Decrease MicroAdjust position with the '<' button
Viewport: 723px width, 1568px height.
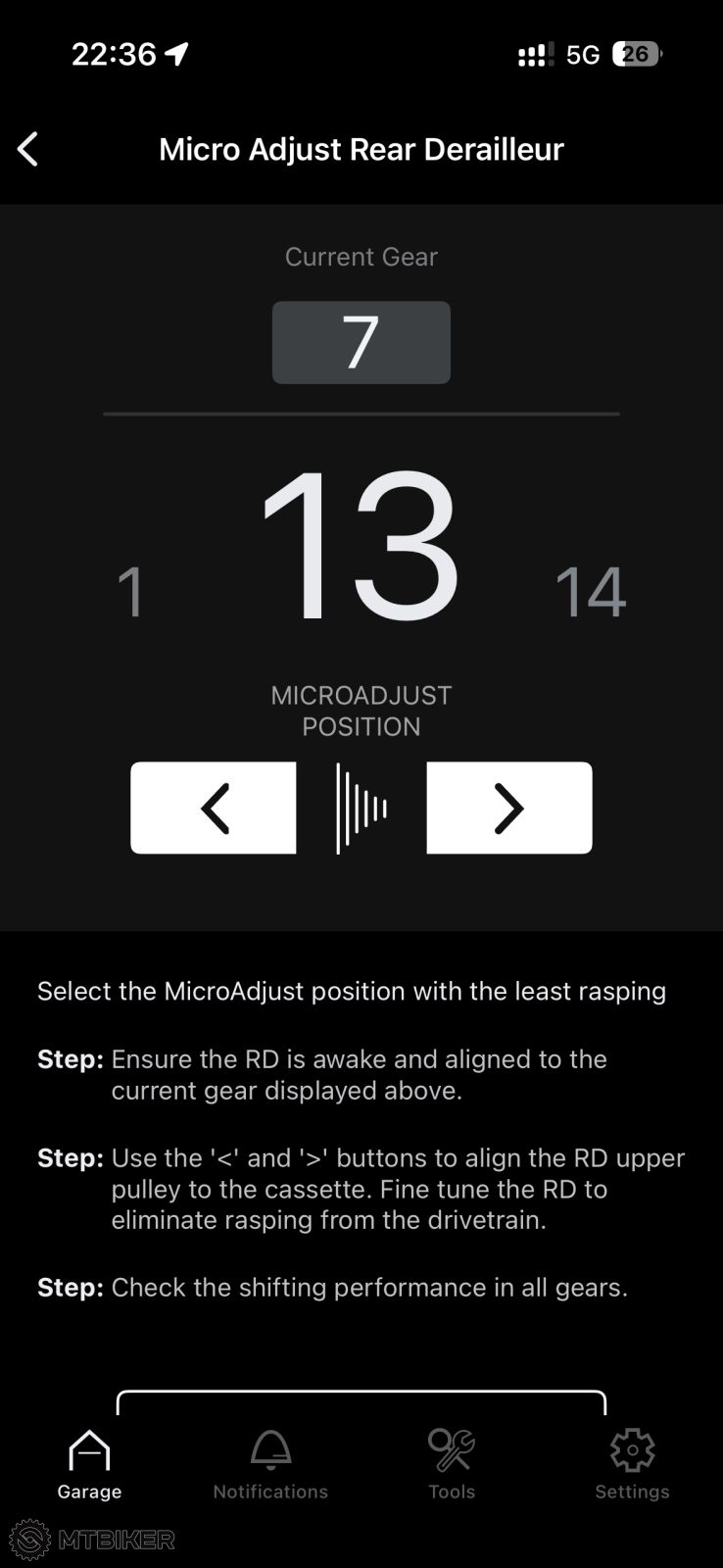click(214, 808)
